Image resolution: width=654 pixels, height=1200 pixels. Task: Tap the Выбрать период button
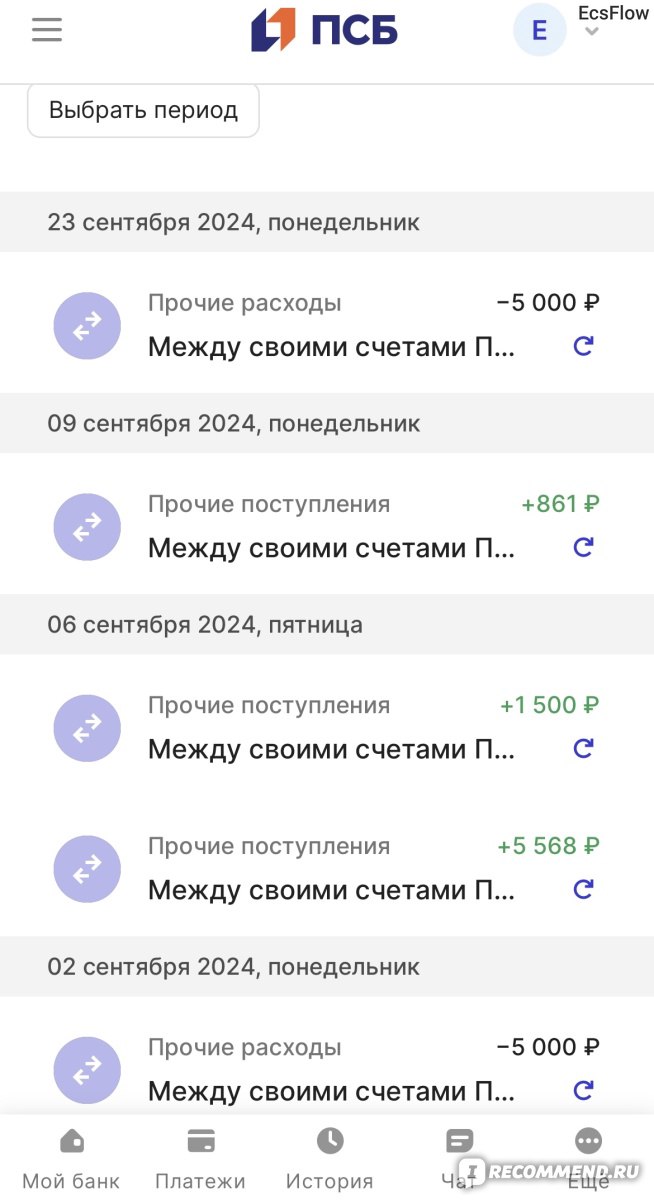143,110
